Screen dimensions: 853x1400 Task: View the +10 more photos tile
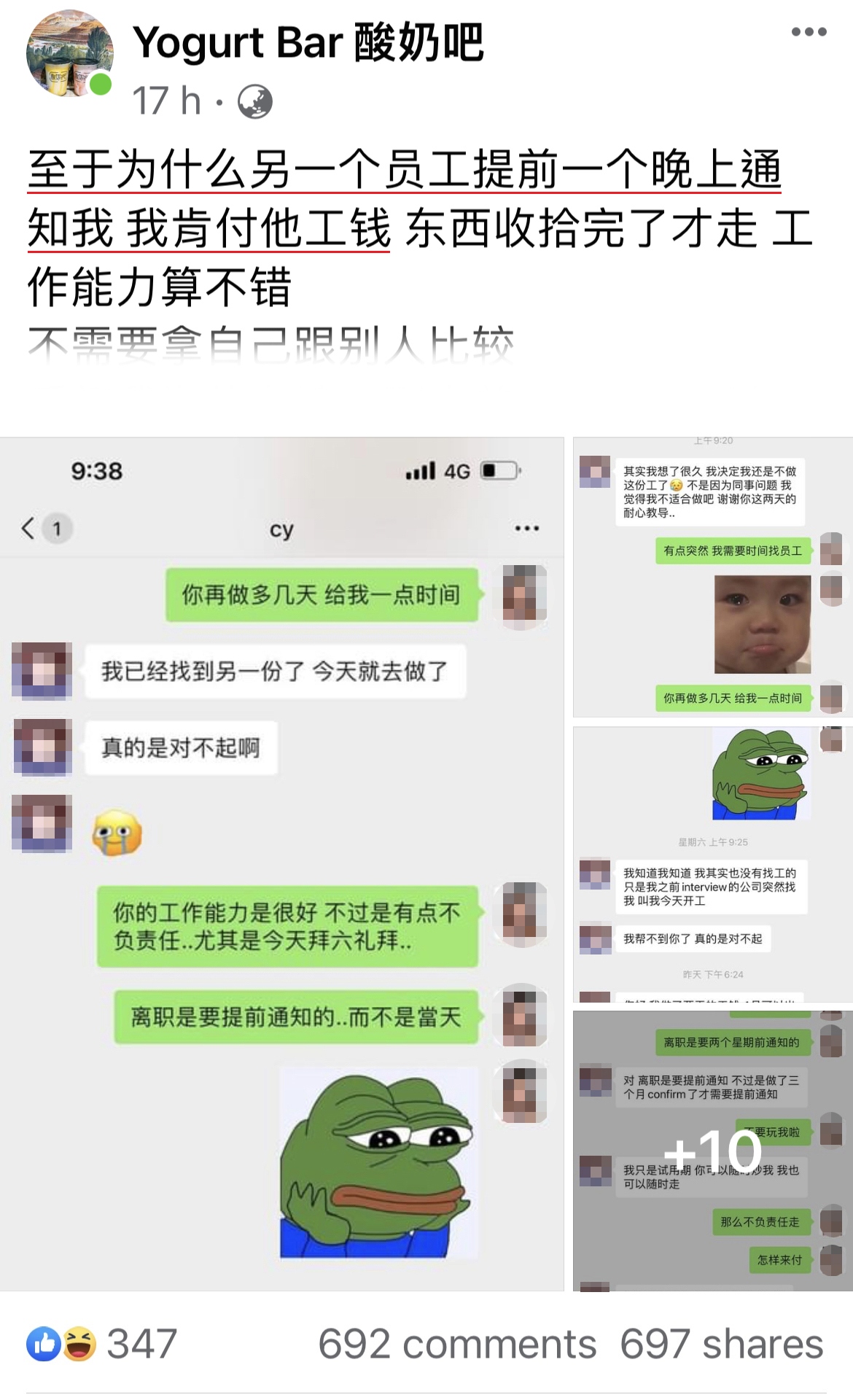(713, 1151)
